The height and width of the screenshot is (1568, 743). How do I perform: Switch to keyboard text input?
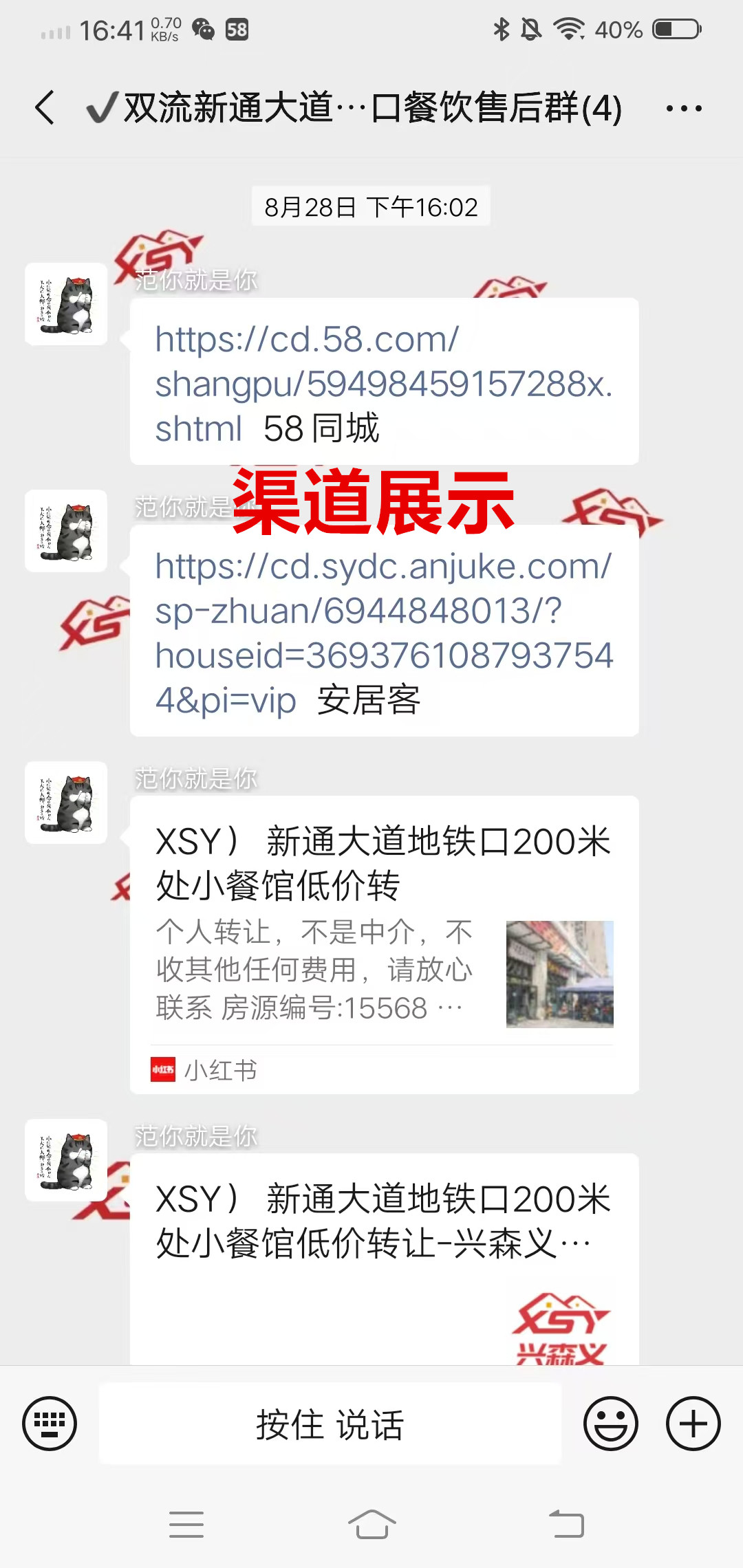[50, 1424]
